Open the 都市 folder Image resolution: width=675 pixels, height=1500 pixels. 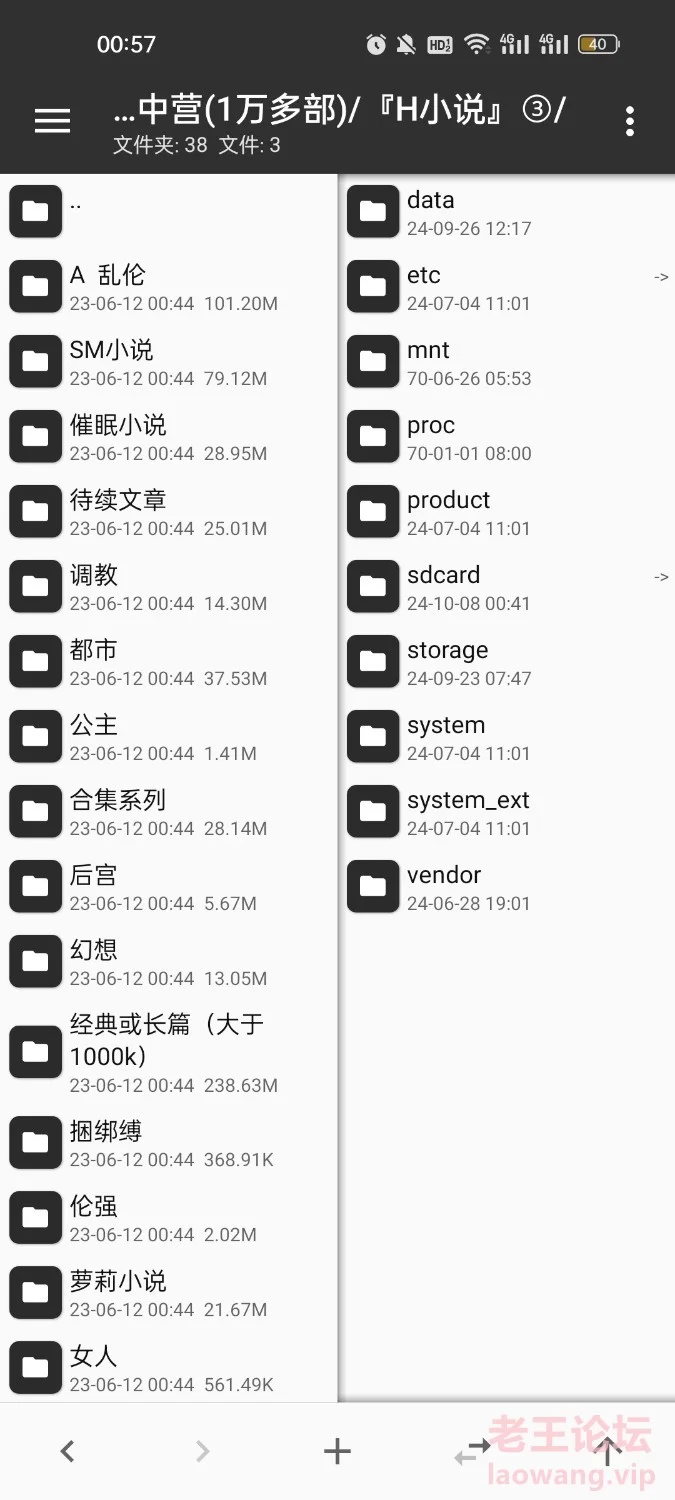(169, 662)
